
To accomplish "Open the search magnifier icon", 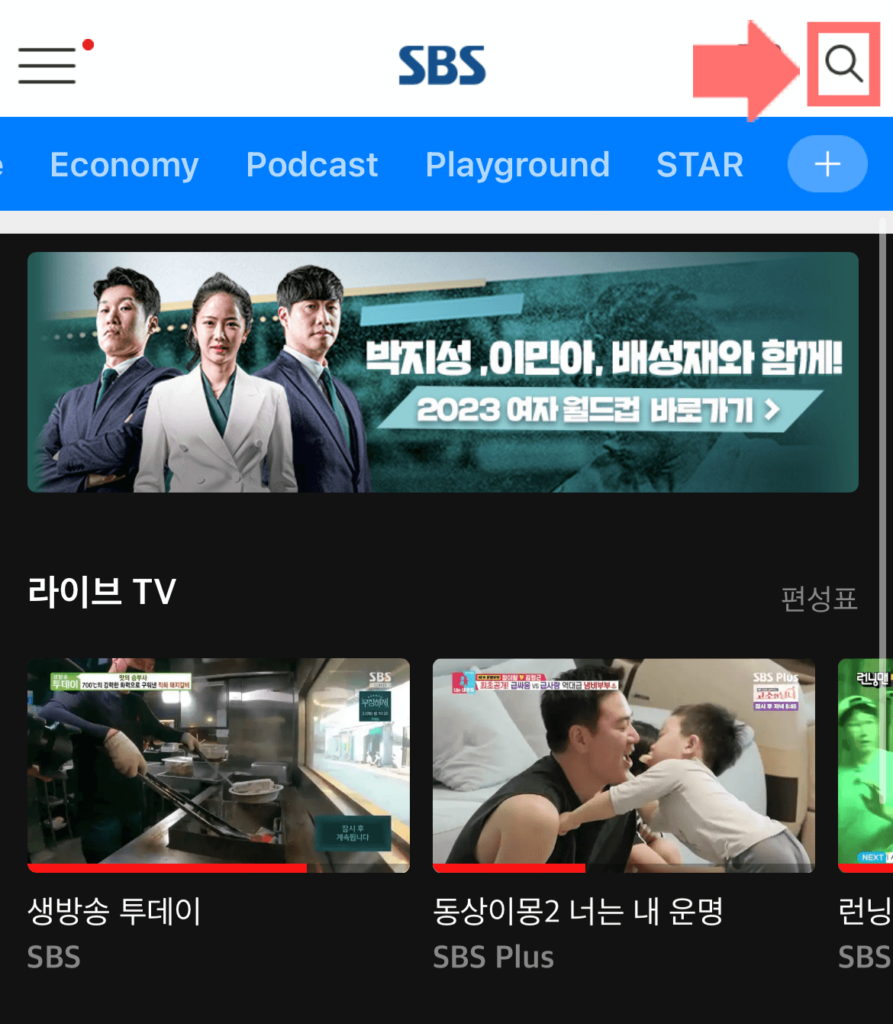I will coord(843,64).
